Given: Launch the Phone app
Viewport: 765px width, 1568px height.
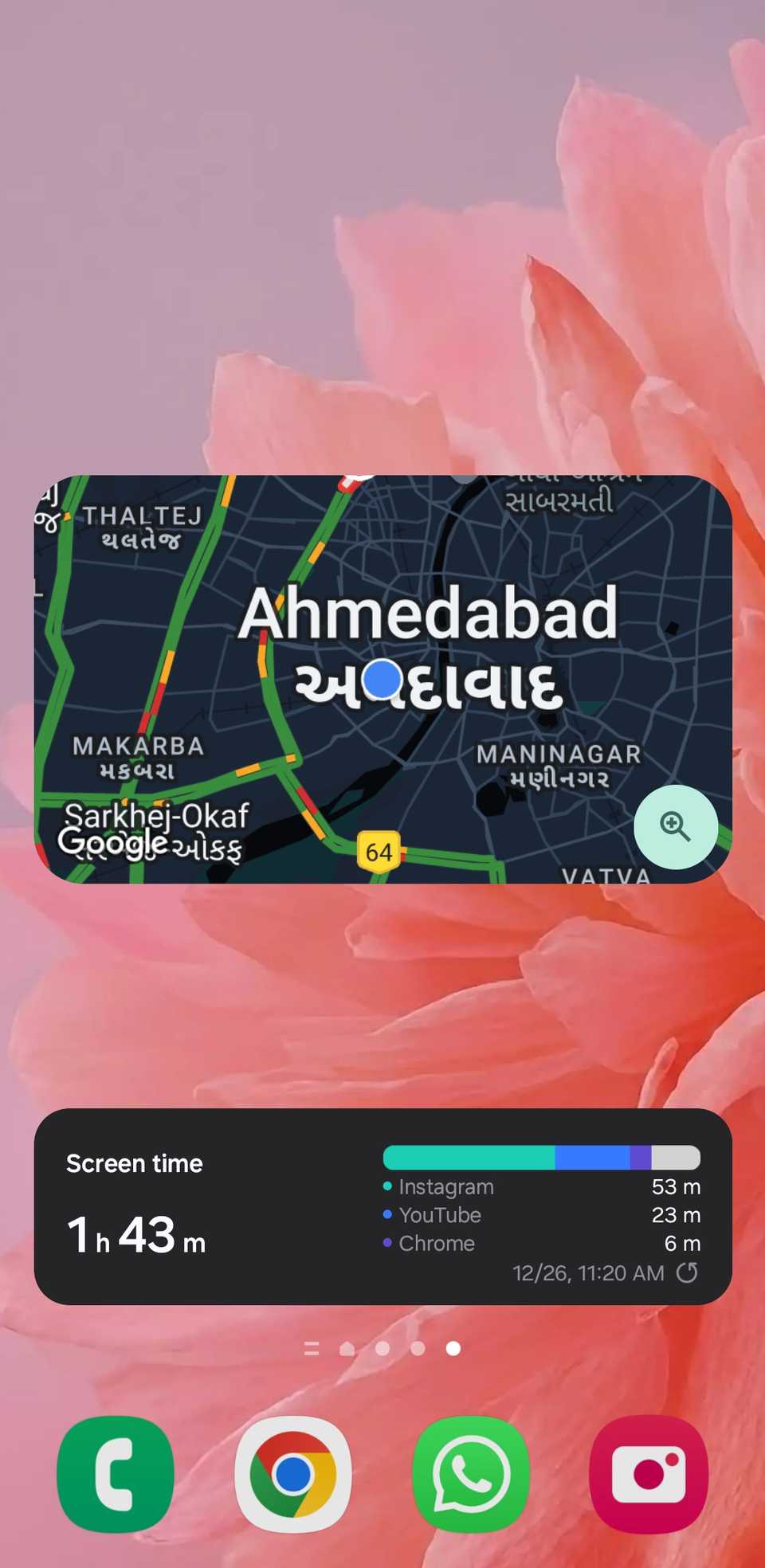Looking at the screenshot, I should [x=116, y=1474].
